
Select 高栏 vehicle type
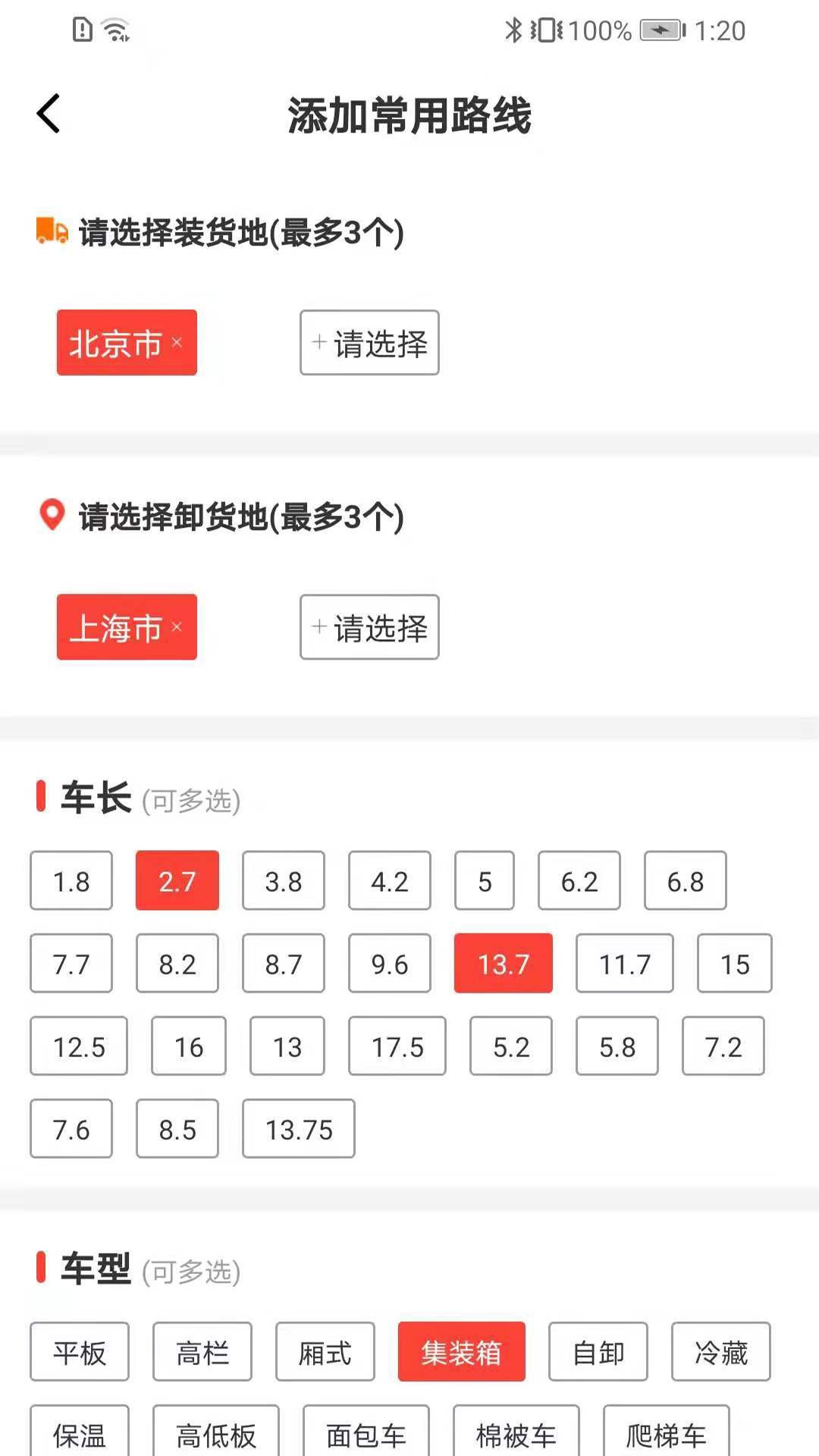(x=202, y=1351)
